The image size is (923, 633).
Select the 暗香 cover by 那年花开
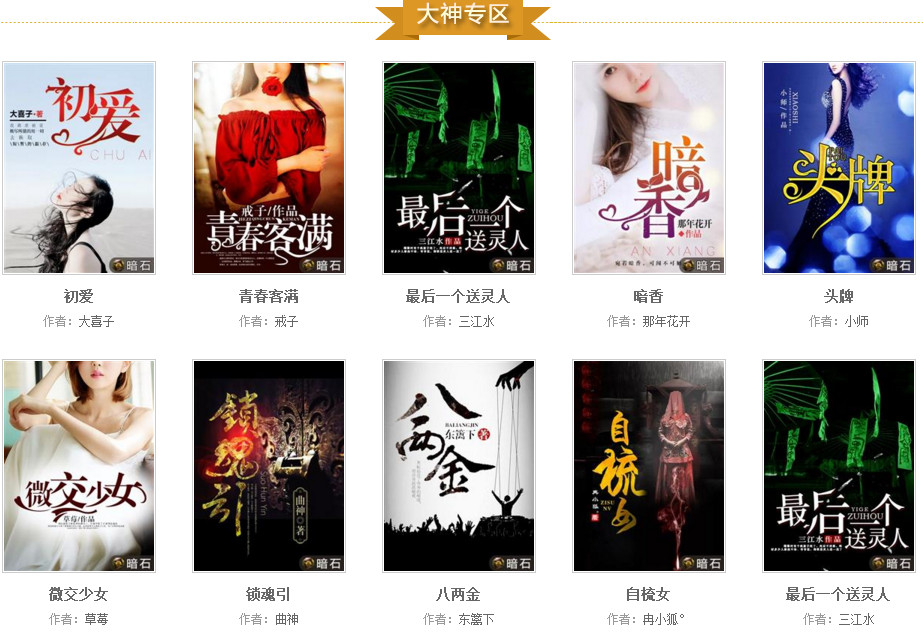pos(649,168)
